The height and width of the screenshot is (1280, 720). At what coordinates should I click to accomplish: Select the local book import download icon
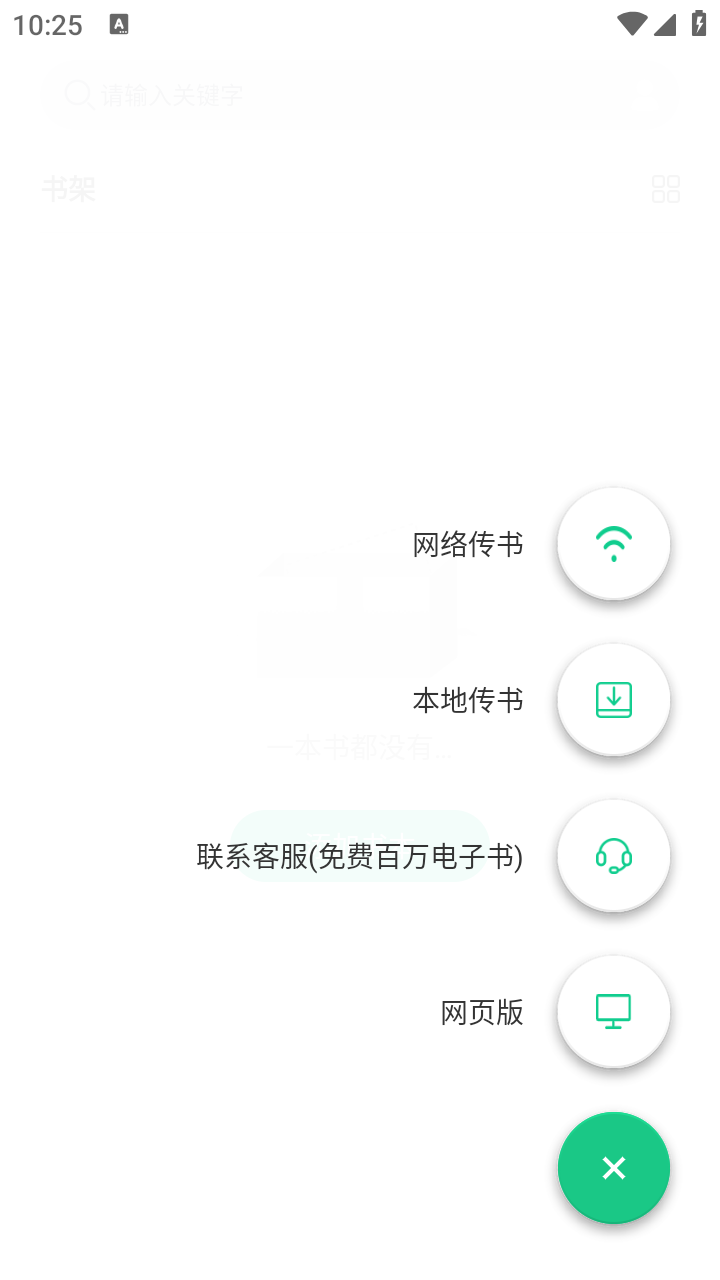pos(613,699)
